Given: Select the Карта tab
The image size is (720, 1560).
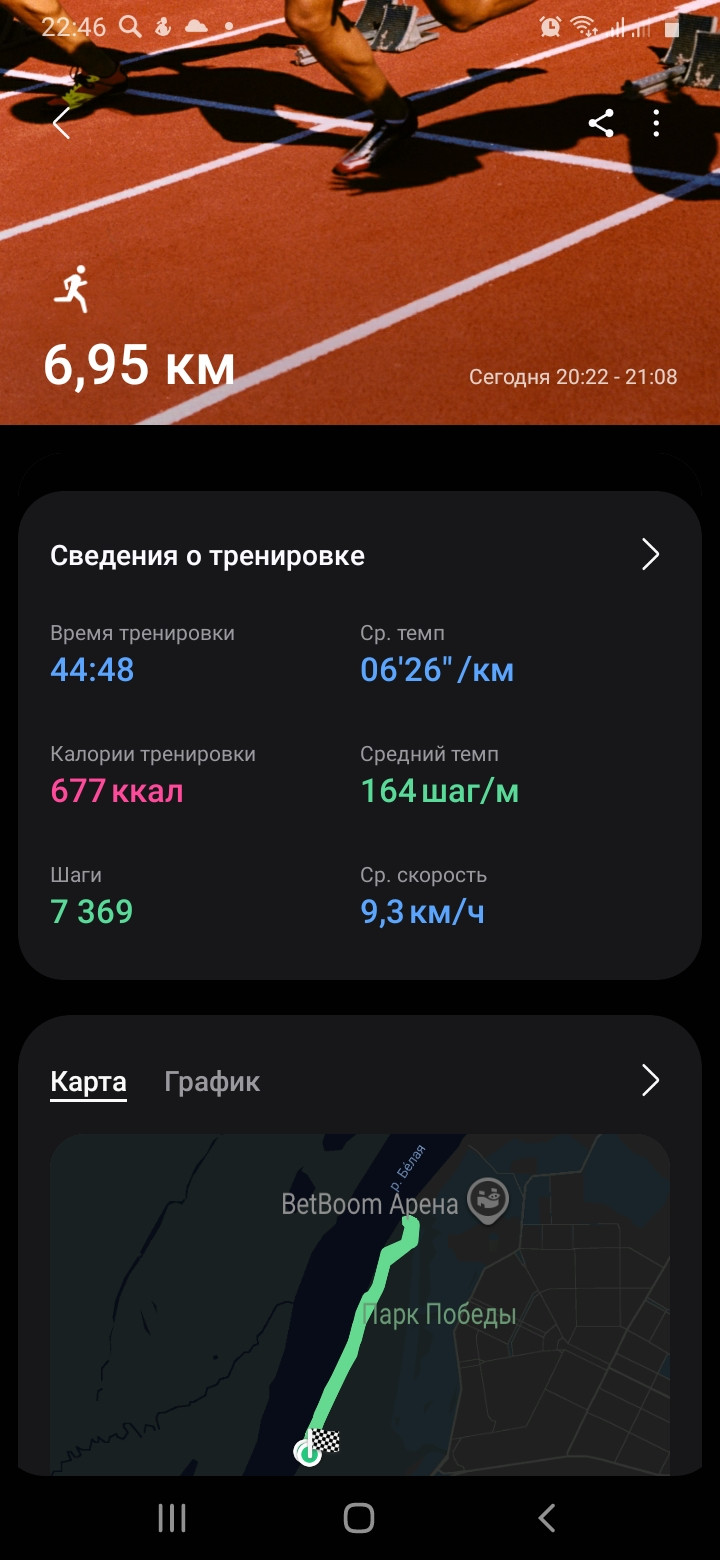Looking at the screenshot, I should coord(88,1082).
